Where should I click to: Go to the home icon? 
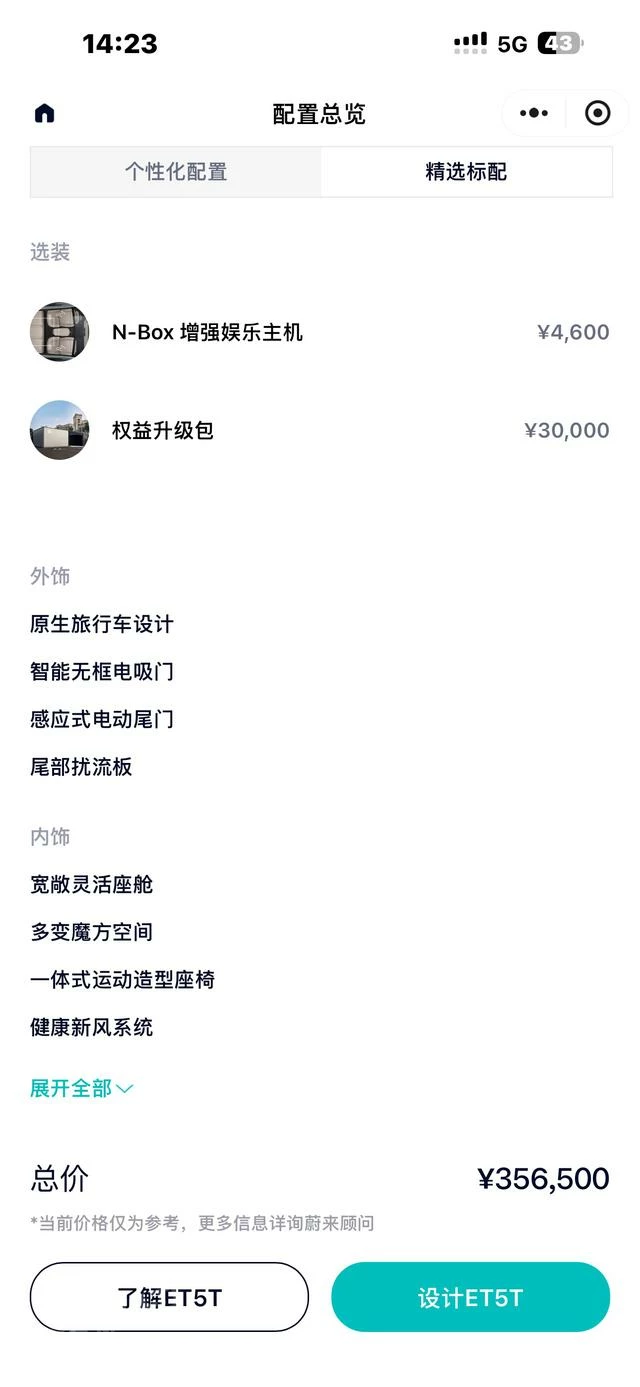click(x=45, y=114)
